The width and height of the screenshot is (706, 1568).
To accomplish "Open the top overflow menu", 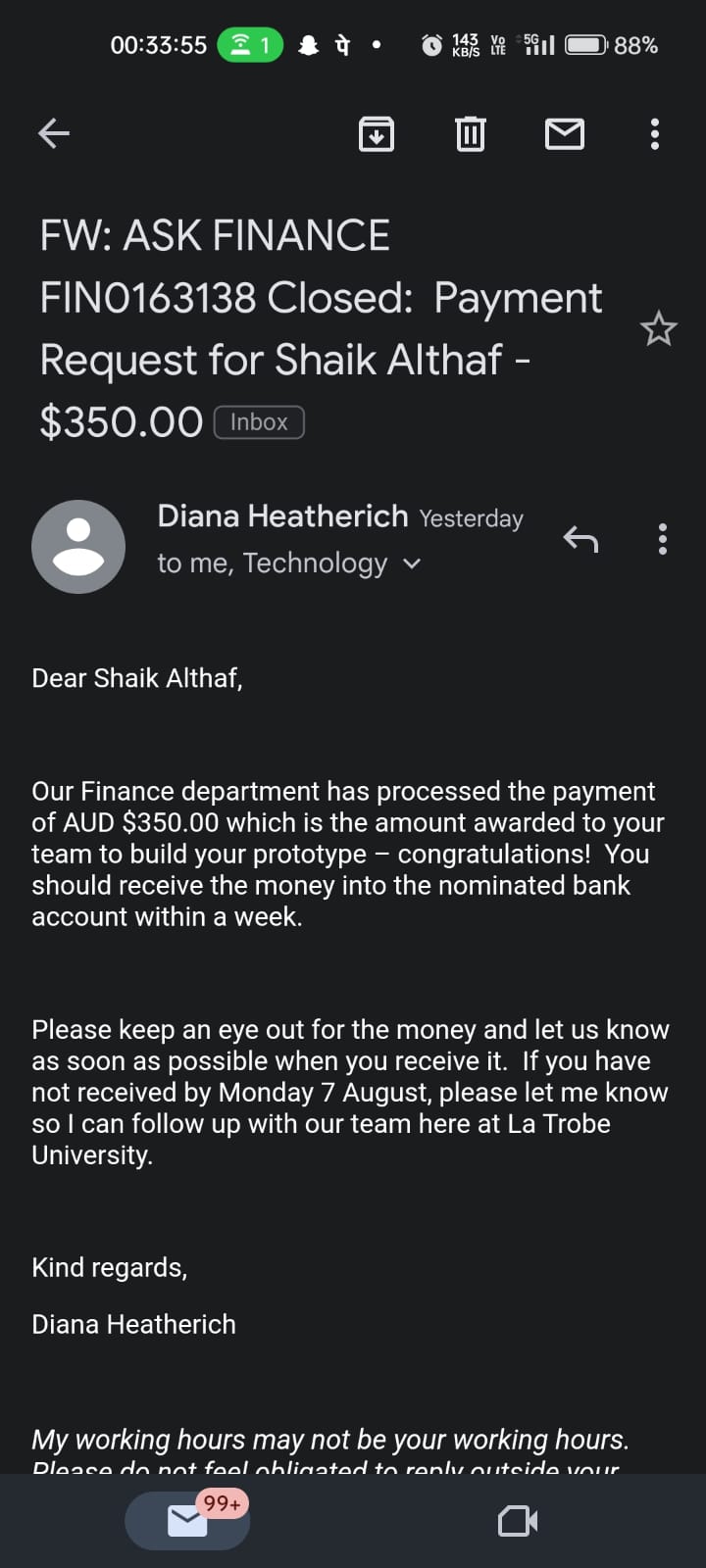I will pyautogui.click(x=654, y=133).
